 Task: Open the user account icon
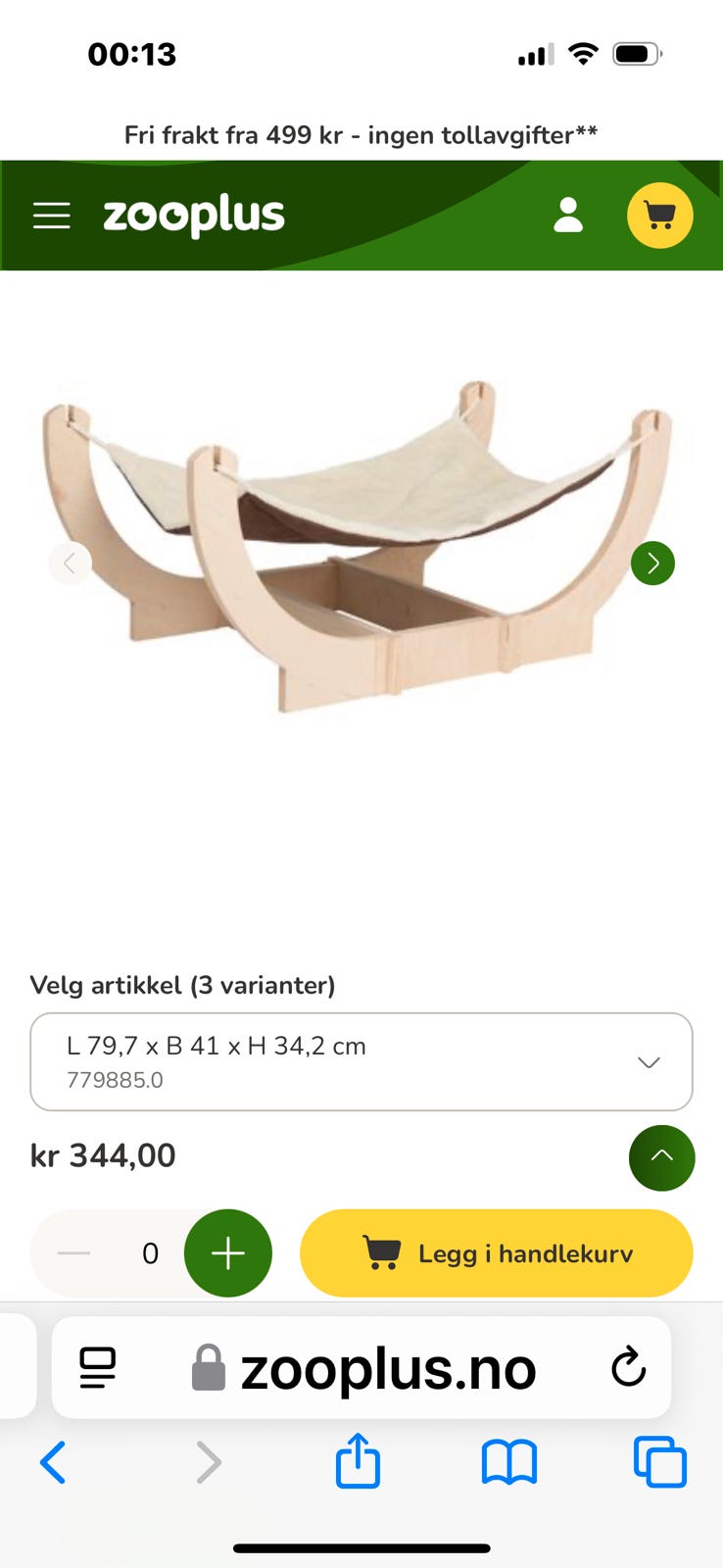(566, 216)
